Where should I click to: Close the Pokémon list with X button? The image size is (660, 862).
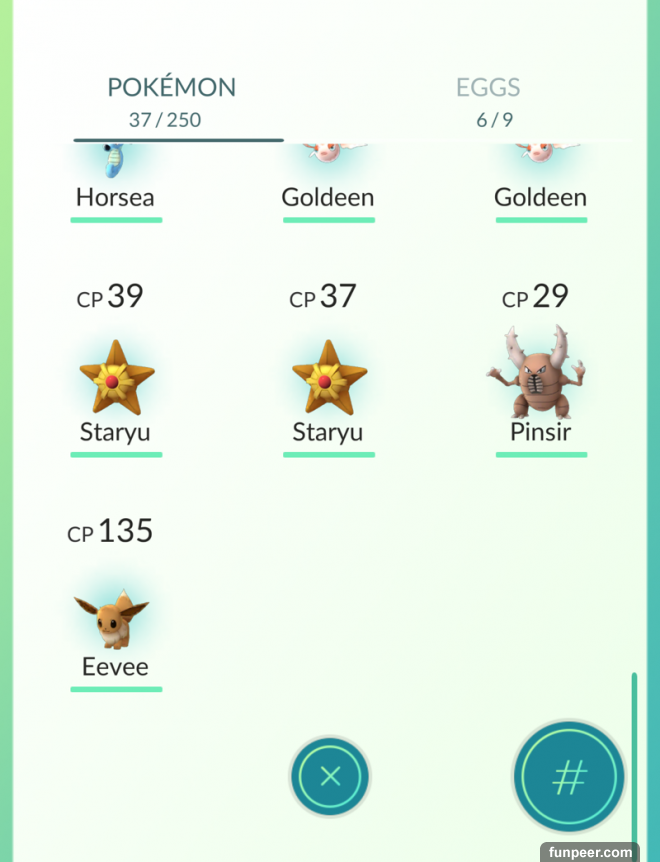(x=330, y=777)
